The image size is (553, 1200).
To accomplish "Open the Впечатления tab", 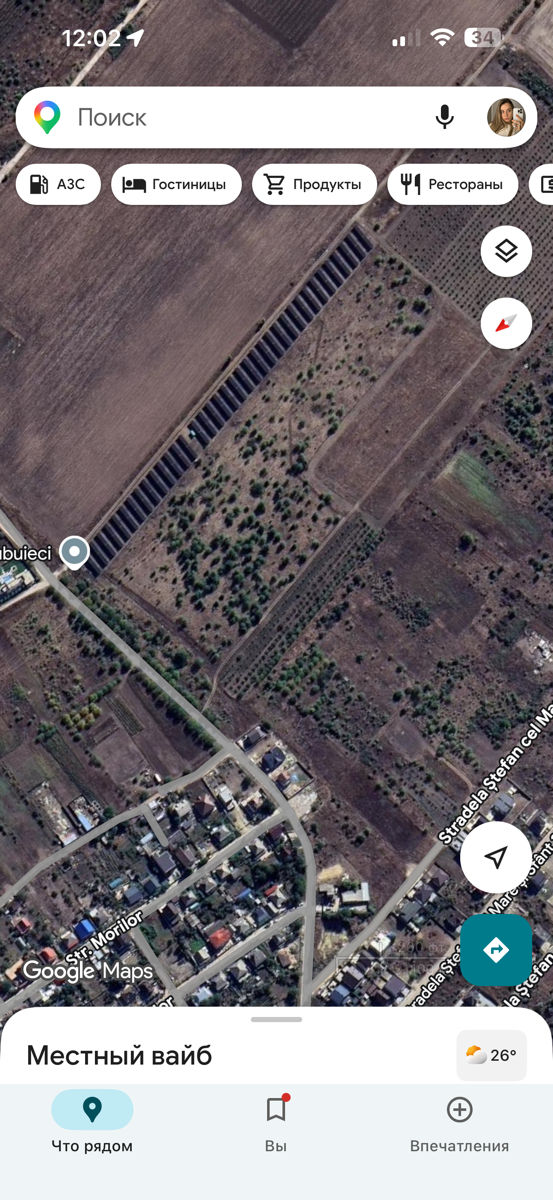I will (x=459, y=1124).
